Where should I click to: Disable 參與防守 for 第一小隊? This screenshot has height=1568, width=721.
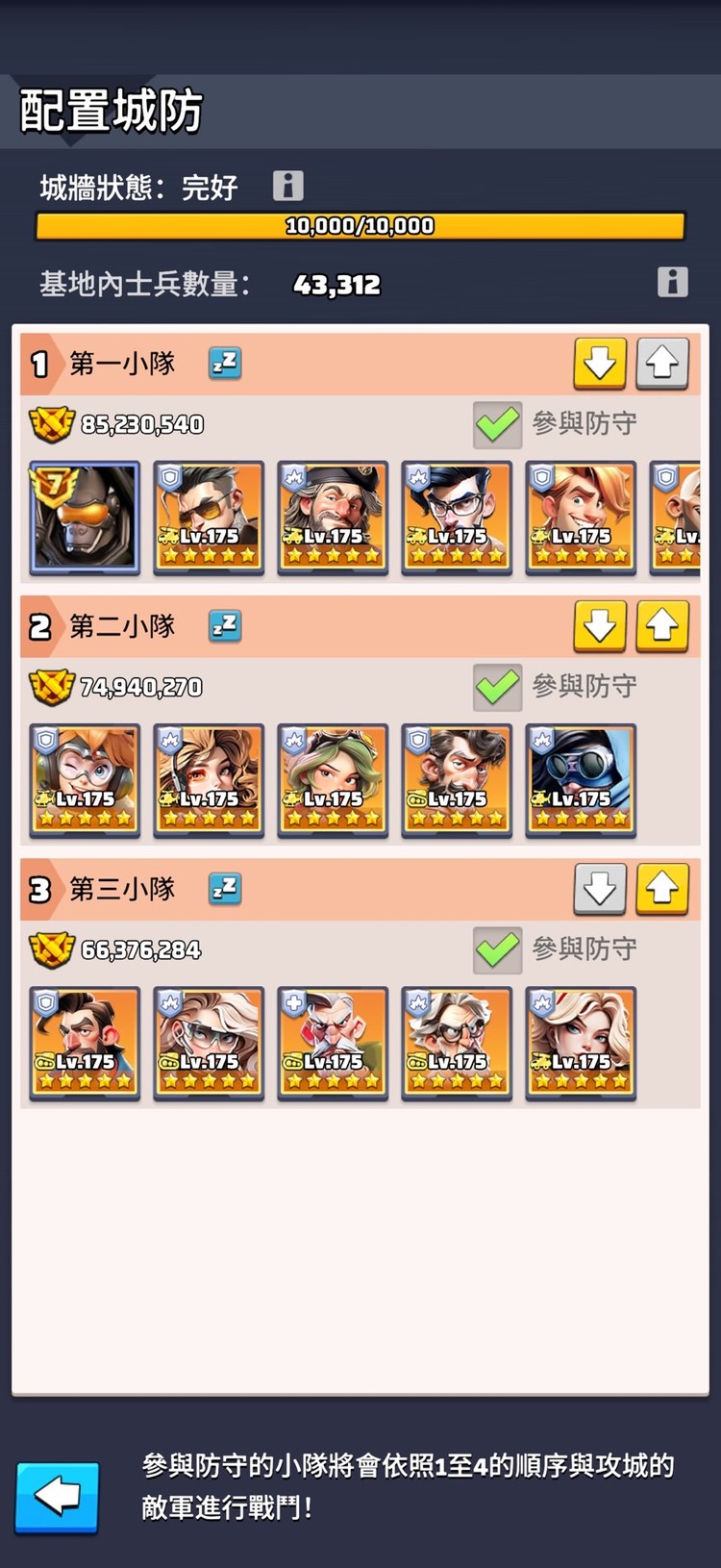click(497, 423)
